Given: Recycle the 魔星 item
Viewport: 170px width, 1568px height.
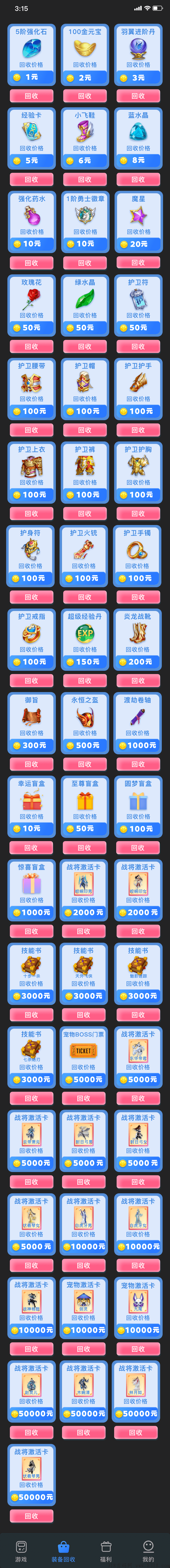Looking at the screenshot, I should click(x=138, y=263).
